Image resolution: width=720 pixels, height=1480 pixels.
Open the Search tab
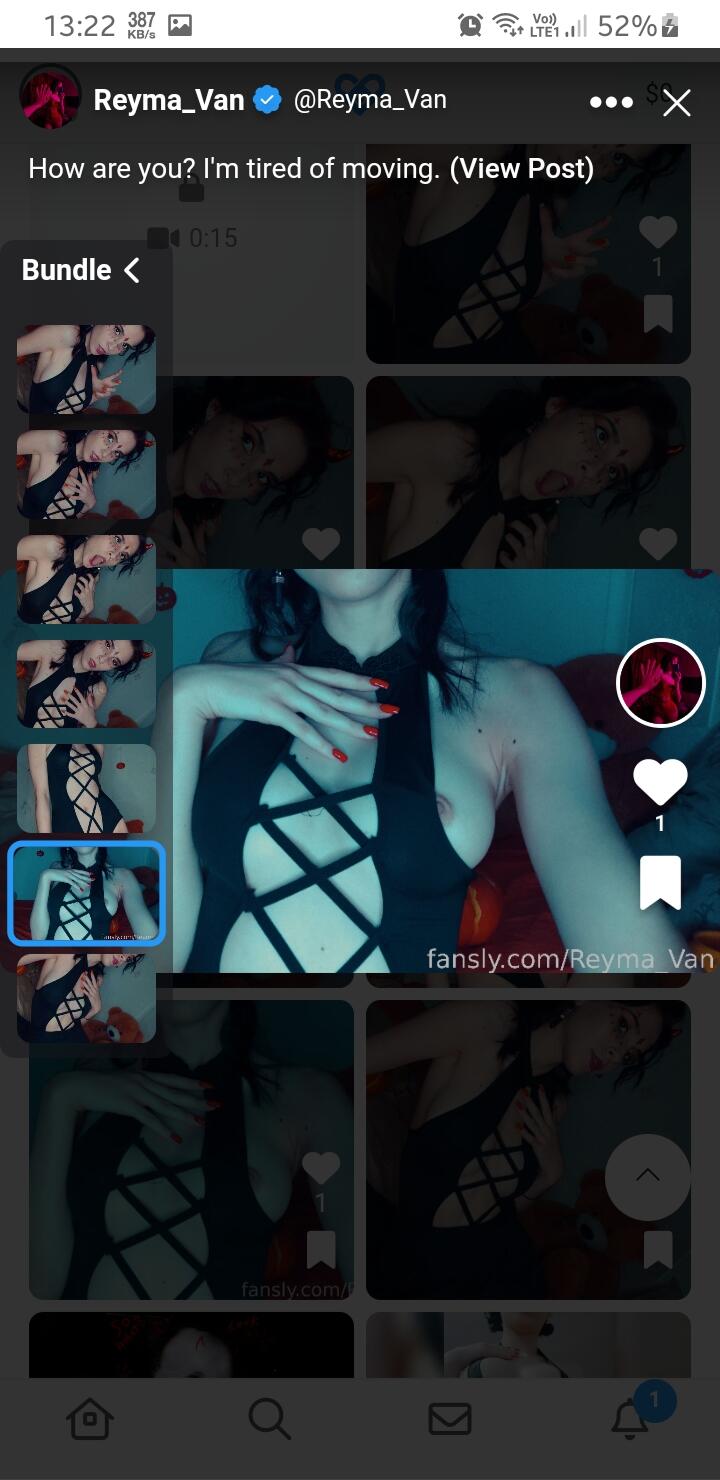point(269,1418)
